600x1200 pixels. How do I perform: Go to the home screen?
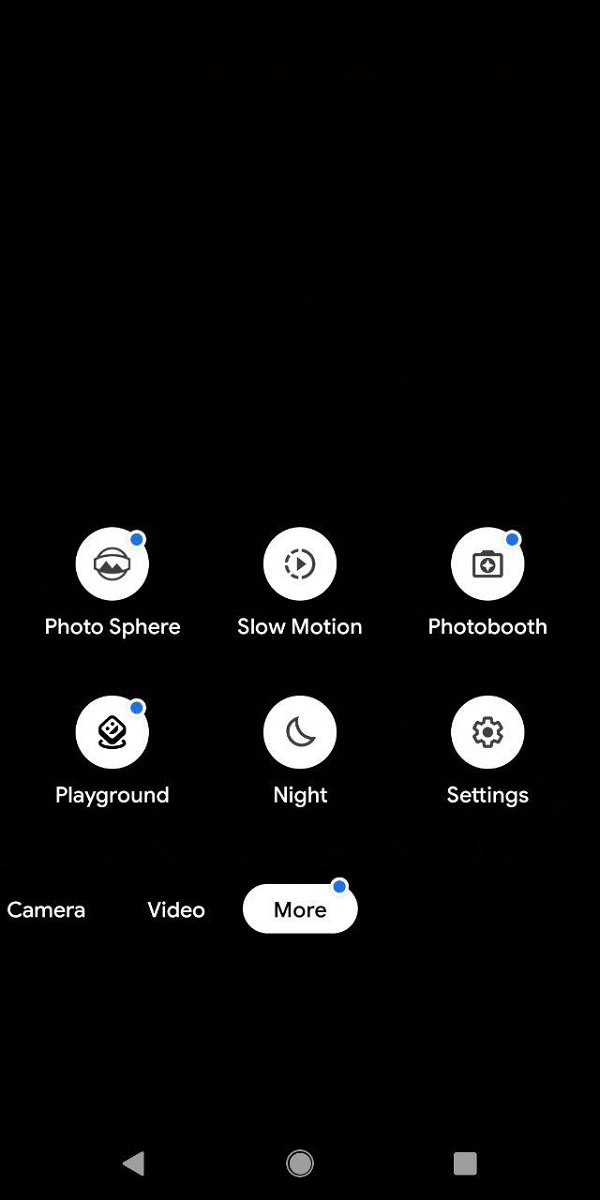[x=300, y=1163]
